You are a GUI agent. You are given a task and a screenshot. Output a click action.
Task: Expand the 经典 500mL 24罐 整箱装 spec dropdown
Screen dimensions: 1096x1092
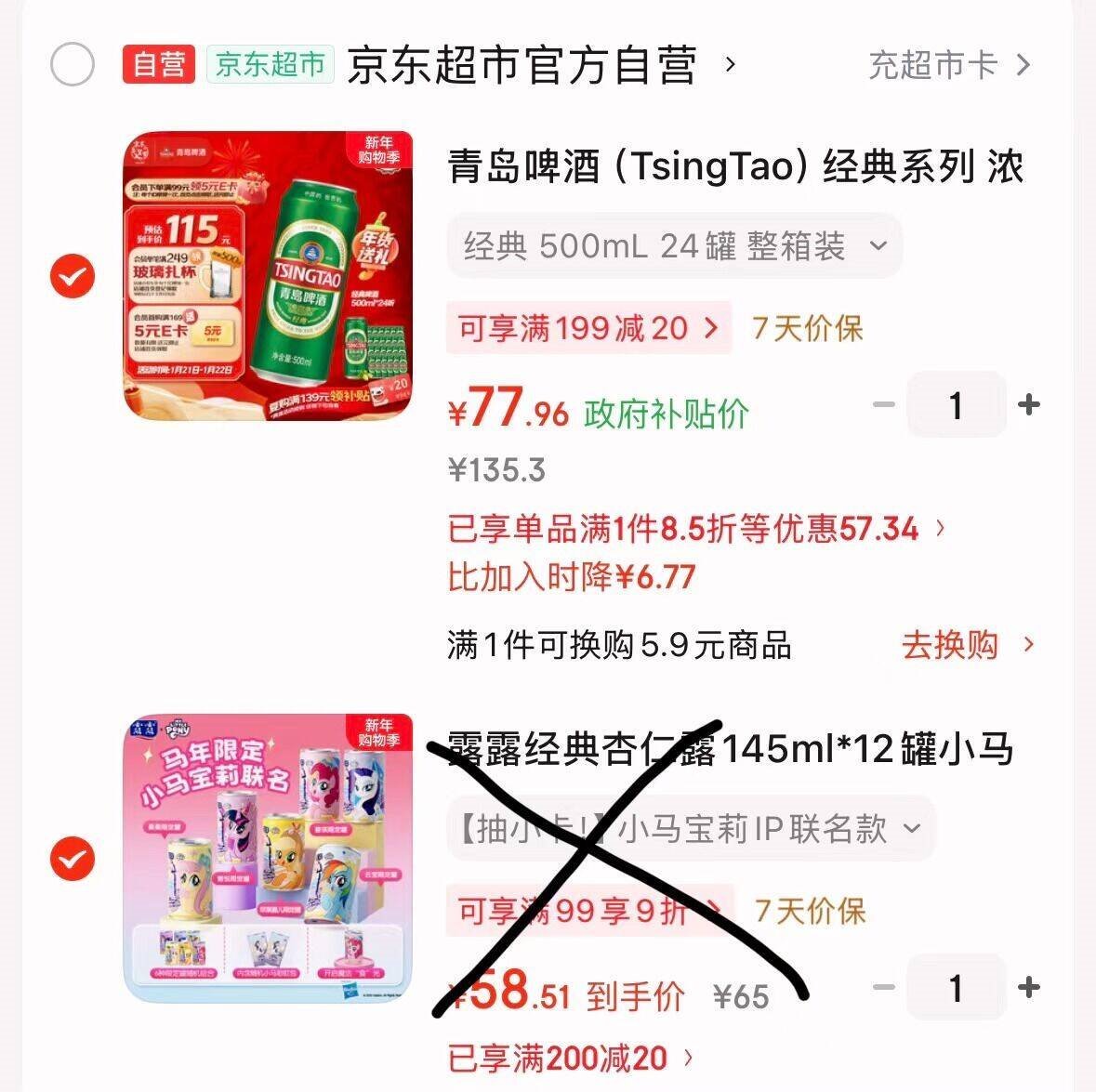(674, 246)
